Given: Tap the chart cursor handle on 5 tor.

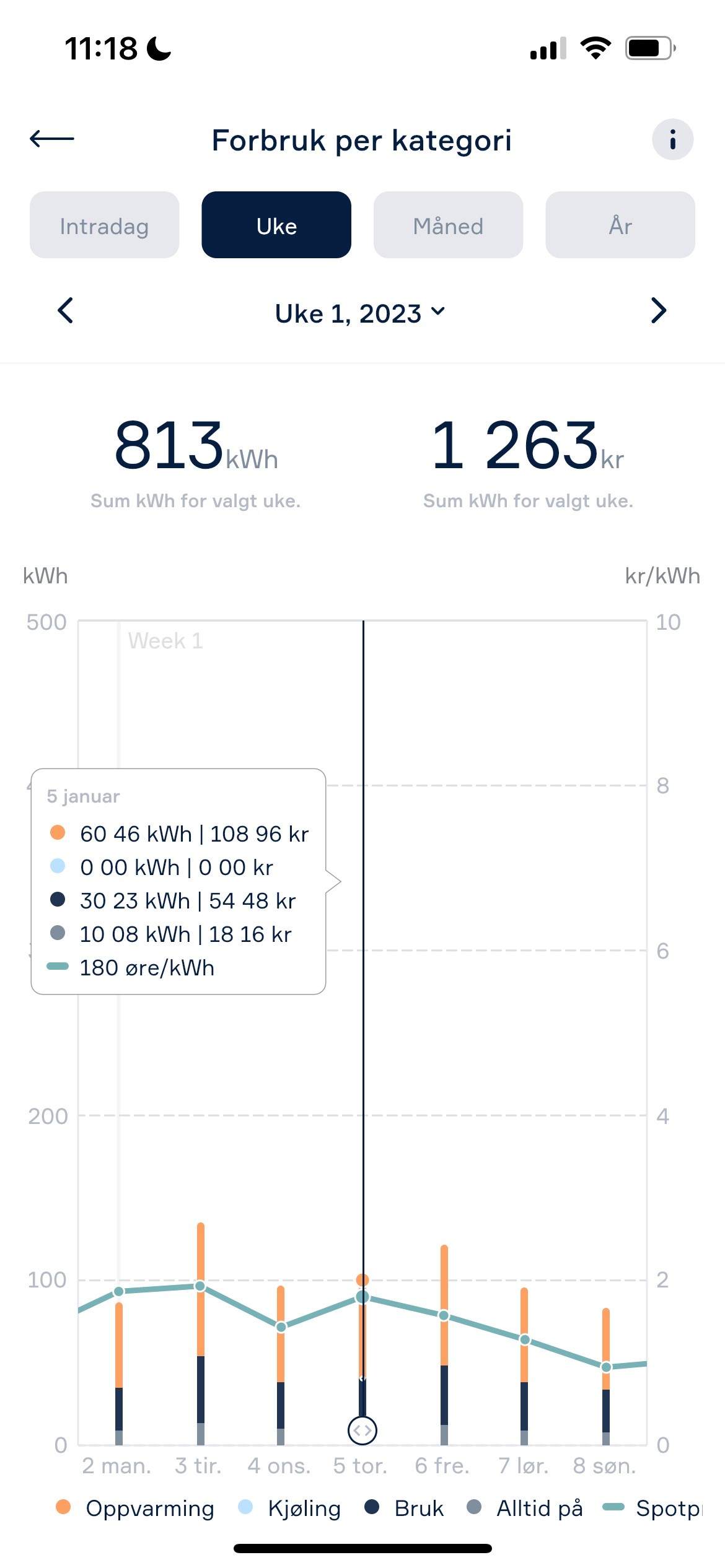Looking at the screenshot, I should click(x=362, y=1431).
